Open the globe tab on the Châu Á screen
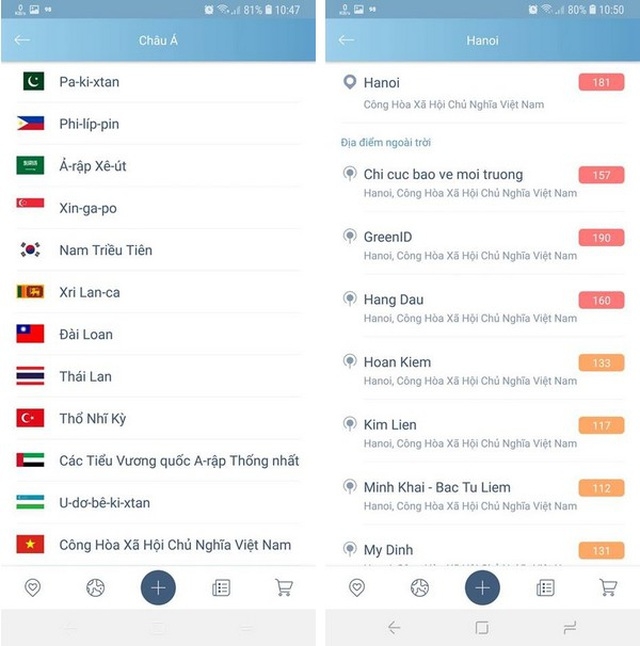640x646 pixels. click(95, 588)
